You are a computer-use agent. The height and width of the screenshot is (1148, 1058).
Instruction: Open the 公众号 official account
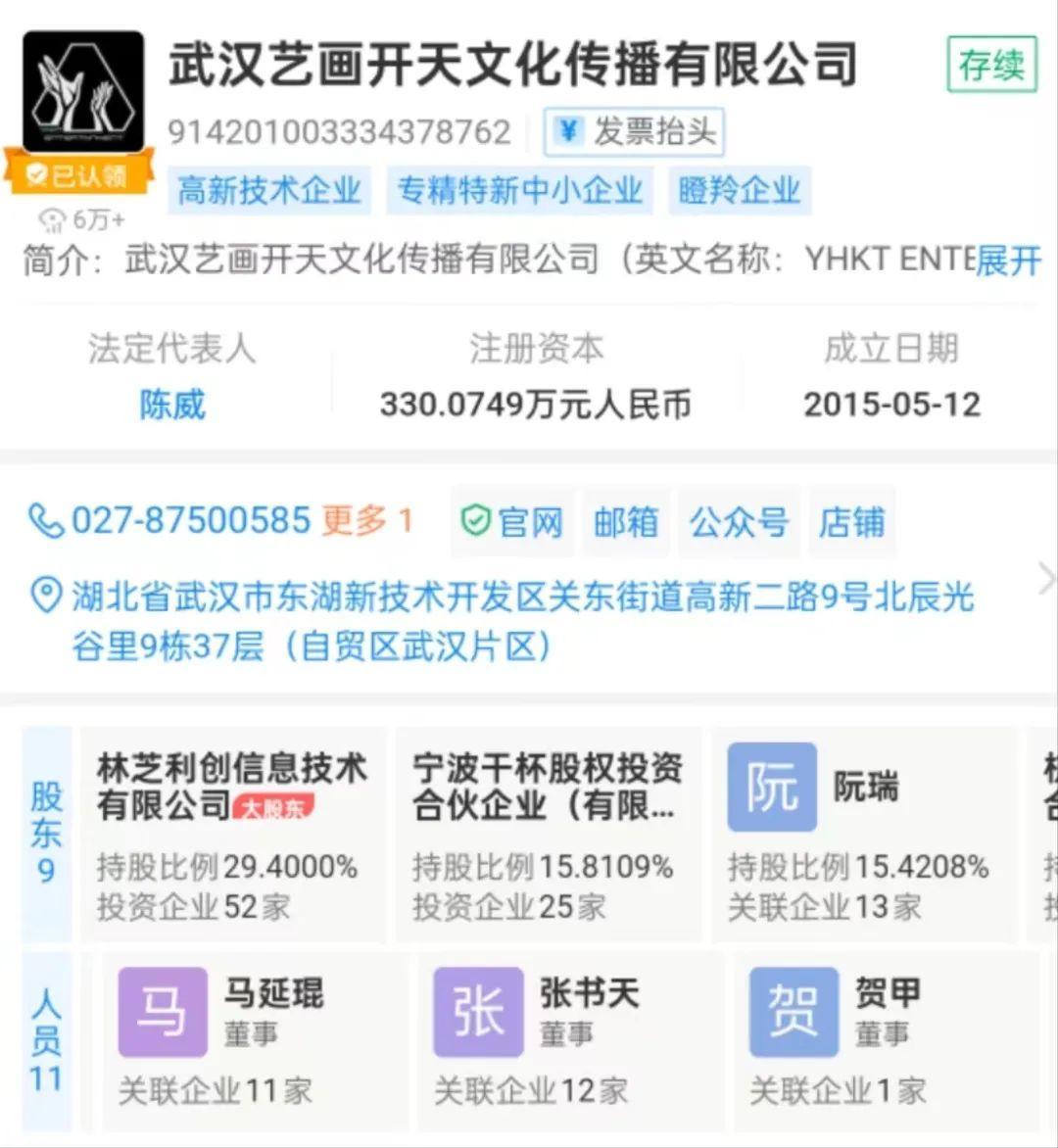(x=739, y=521)
